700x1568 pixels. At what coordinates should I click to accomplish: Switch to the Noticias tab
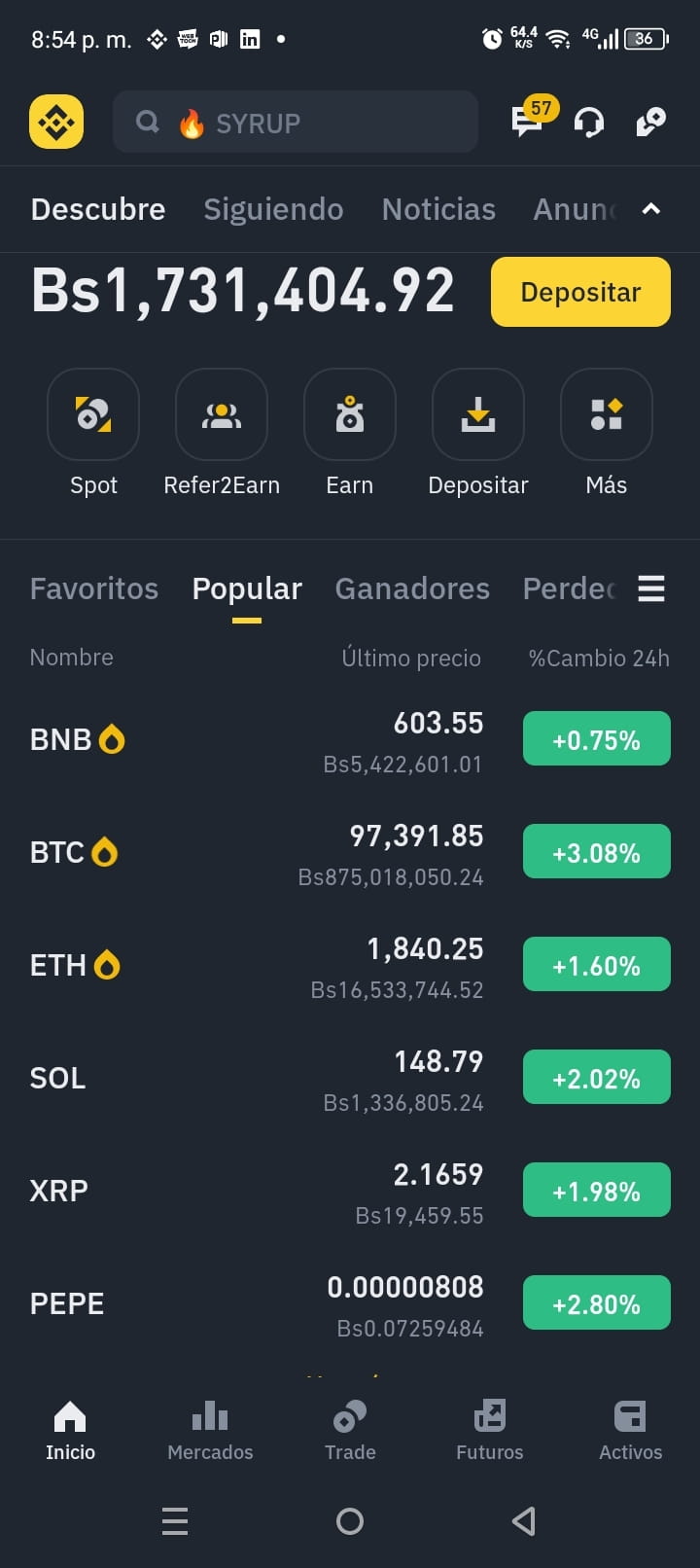[x=438, y=209]
